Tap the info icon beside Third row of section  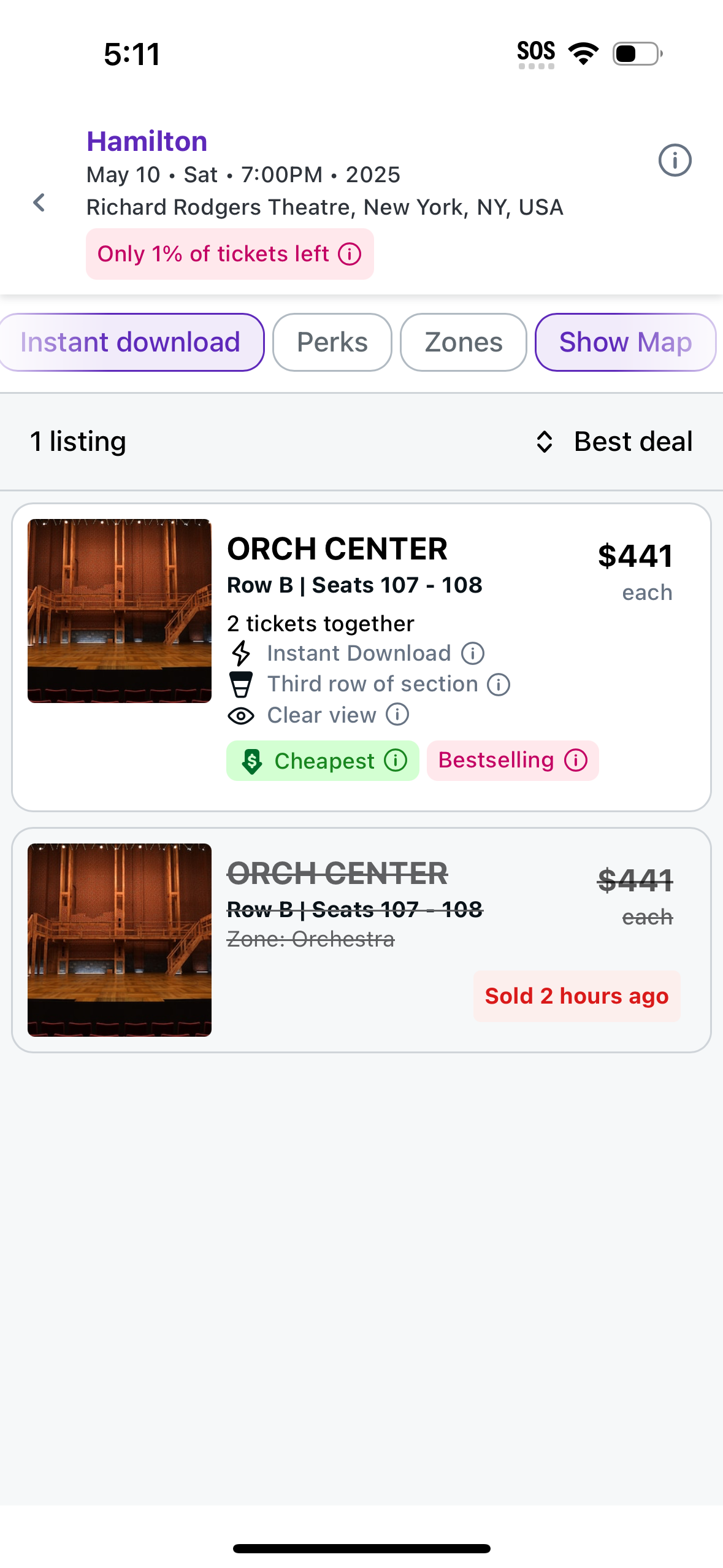tap(499, 683)
